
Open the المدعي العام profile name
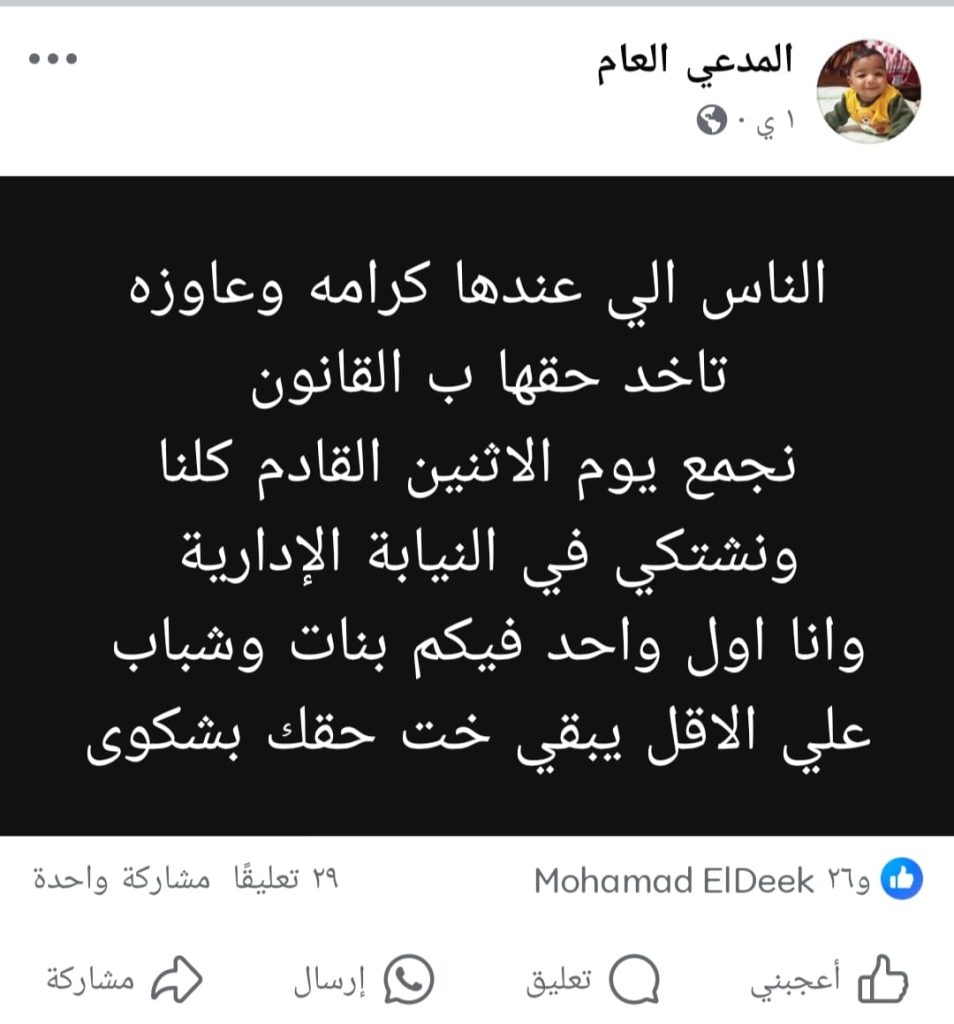coord(694,62)
